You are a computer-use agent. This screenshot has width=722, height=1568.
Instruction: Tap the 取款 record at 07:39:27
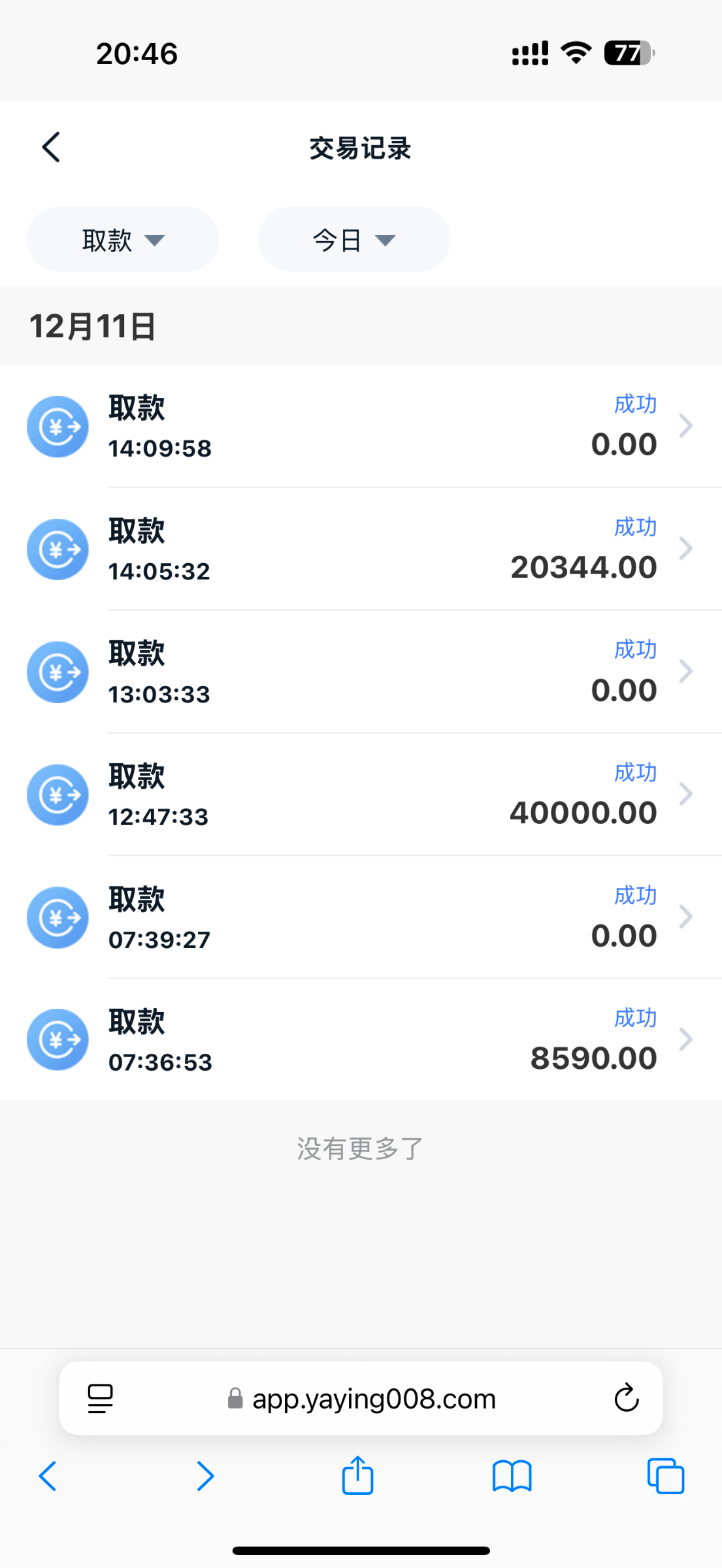361,918
